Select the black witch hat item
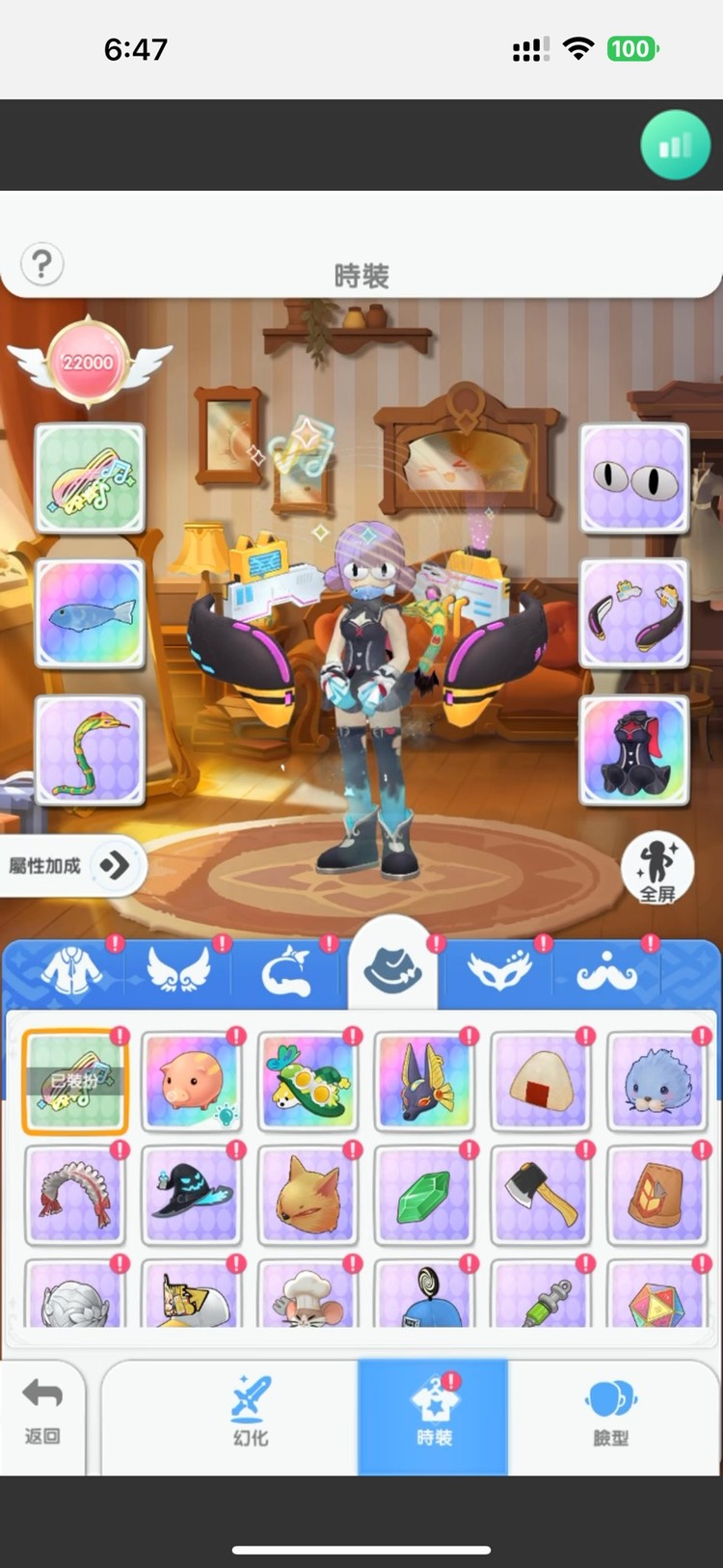Viewport: 723px width, 1568px height. tap(191, 1195)
